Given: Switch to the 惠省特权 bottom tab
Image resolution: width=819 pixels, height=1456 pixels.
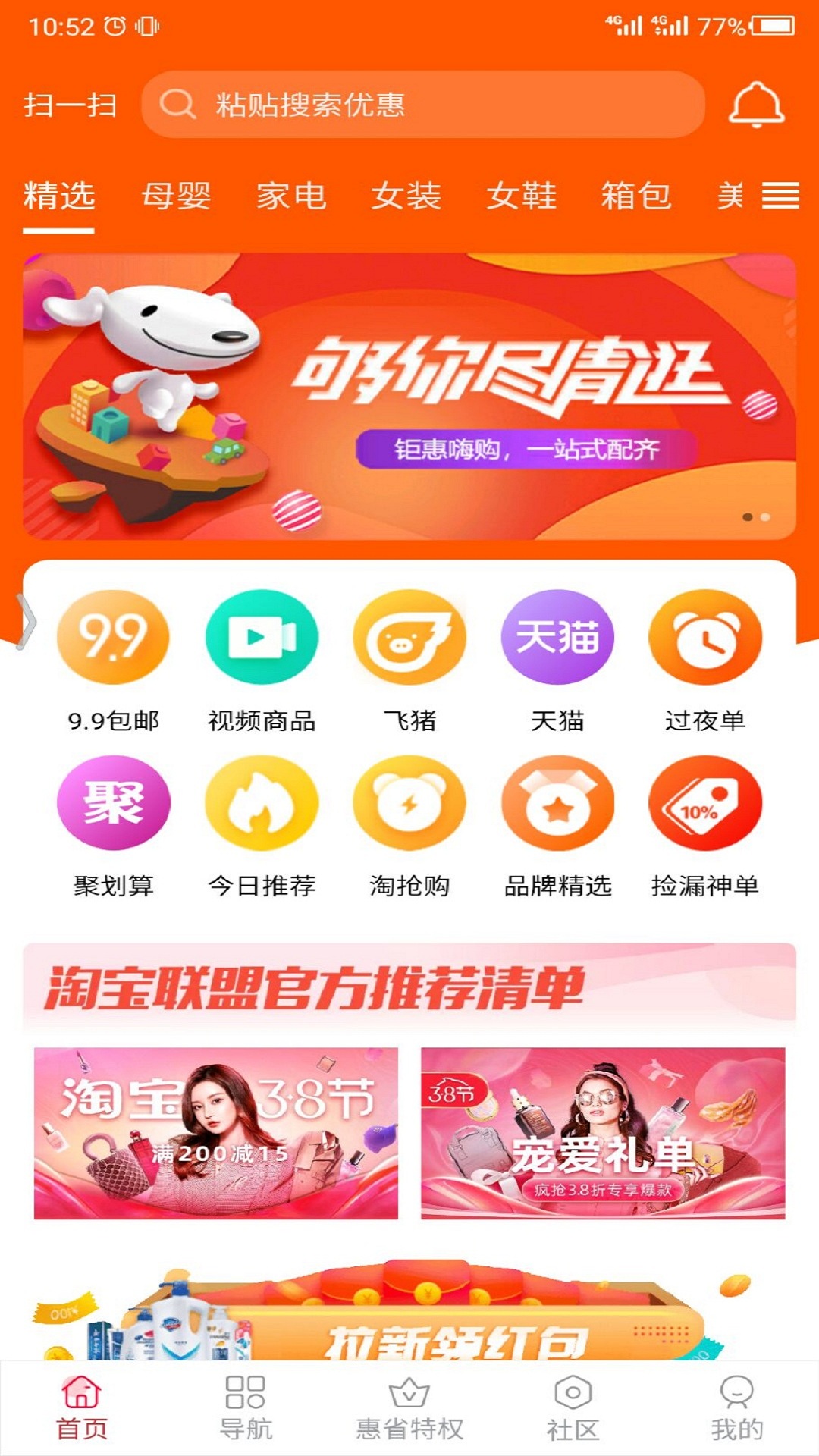Looking at the screenshot, I should [x=409, y=1407].
